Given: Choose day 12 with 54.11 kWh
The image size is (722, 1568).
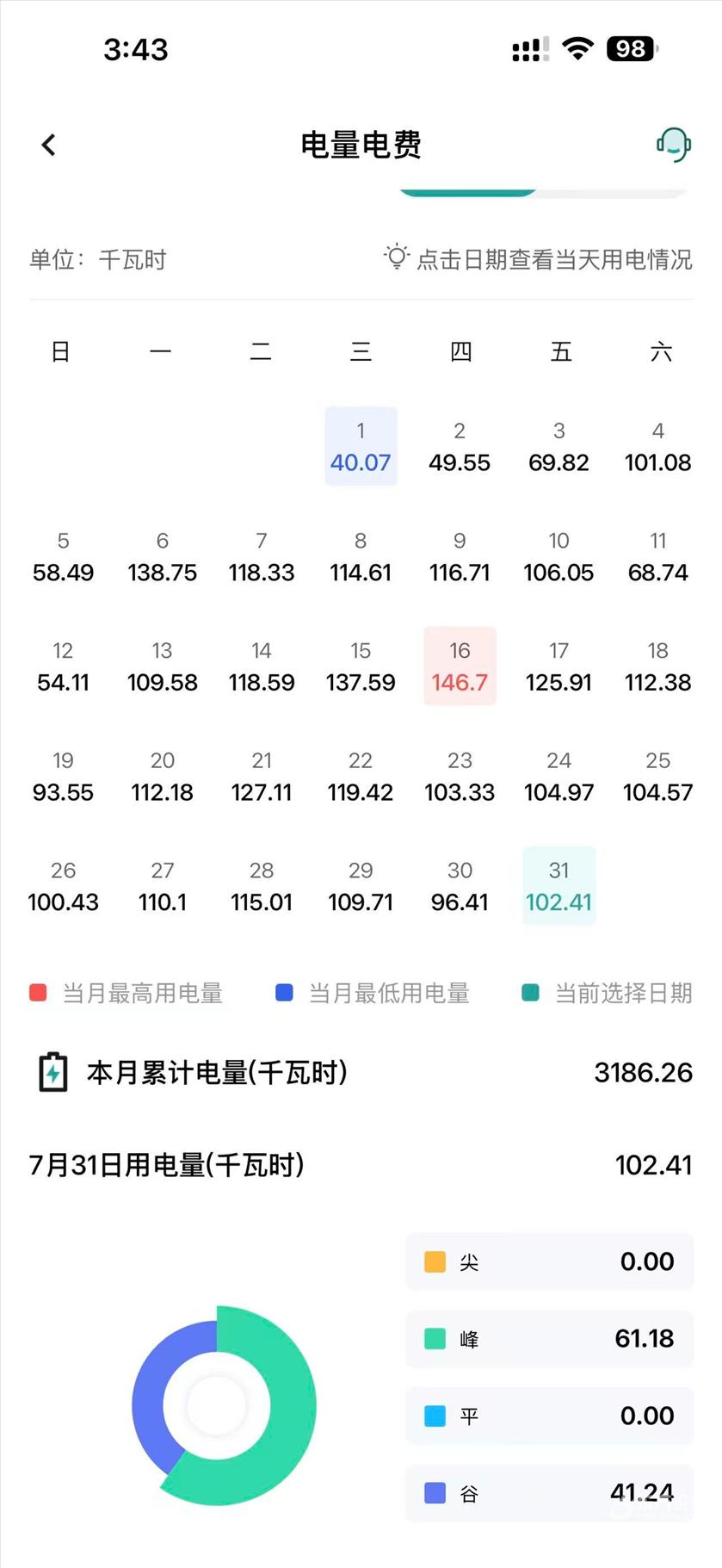Looking at the screenshot, I should pyautogui.click(x=63, y=666).
